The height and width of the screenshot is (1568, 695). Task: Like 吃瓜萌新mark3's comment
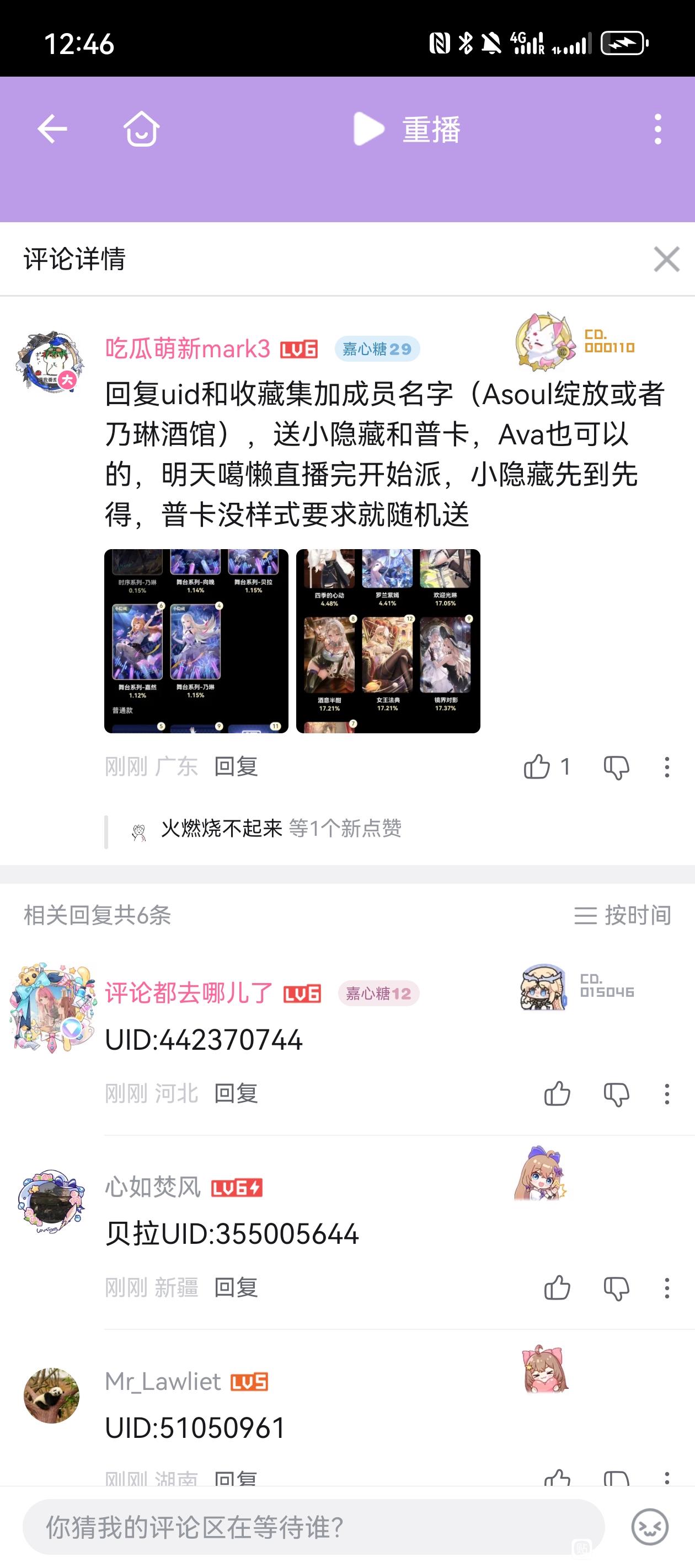pyautogui.click(x=537, y=767)
